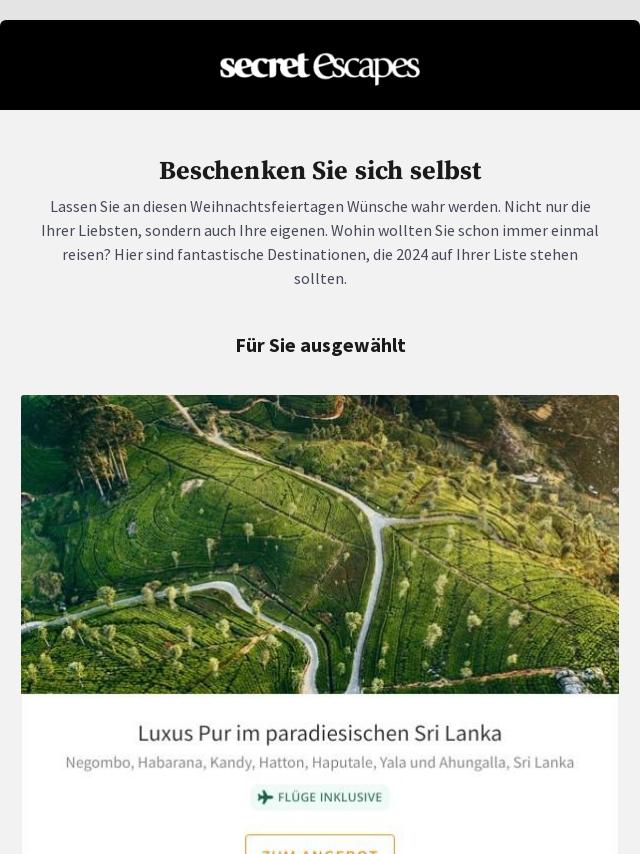Viewport: 640px width, 854px height.
Task: Open the Secret Escapes header logo link
Action: 320,67
